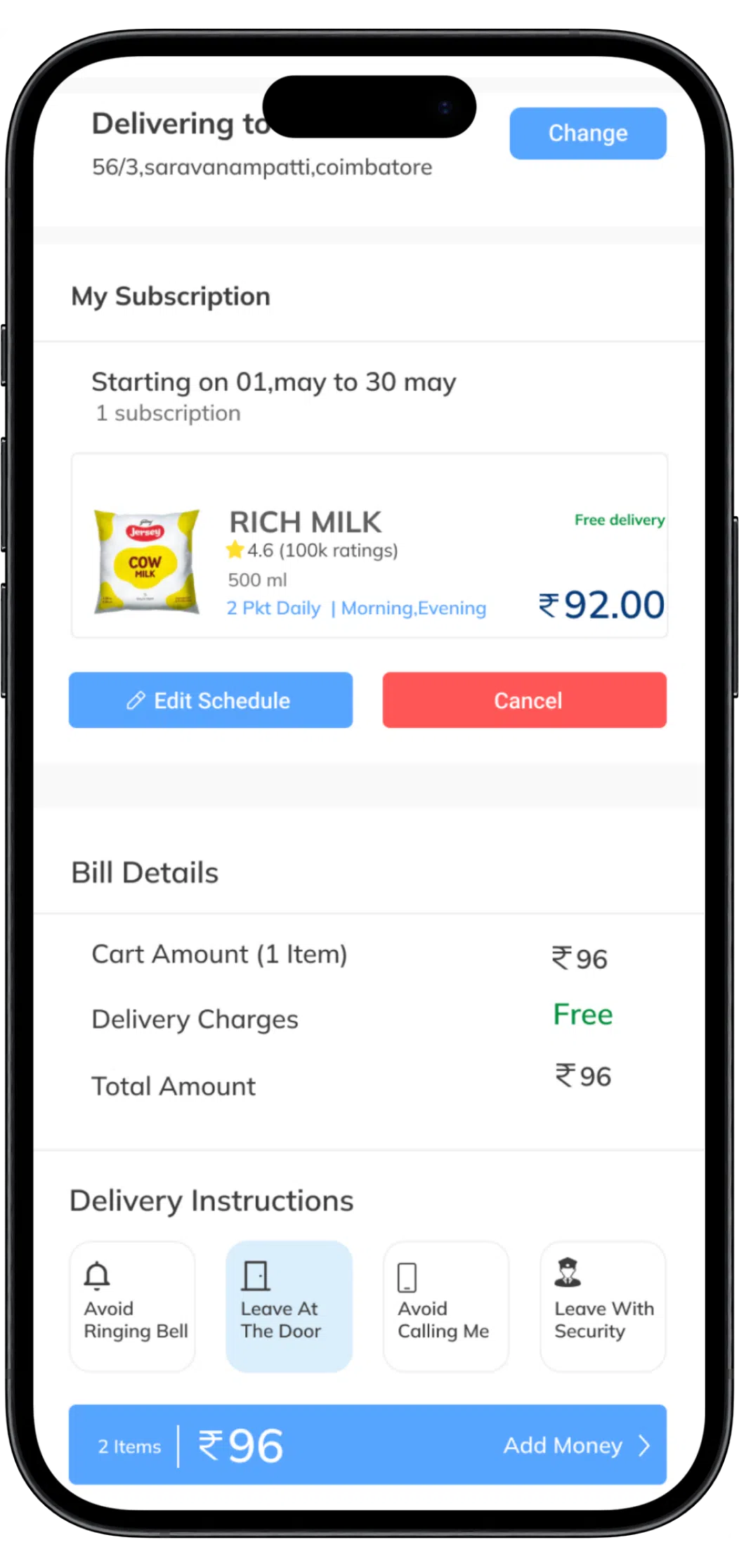The width and height of the screenshot is (739, 1568).
Task: Cancel the milk subscription
Action: pyautogui.click(x=524, y=700)
